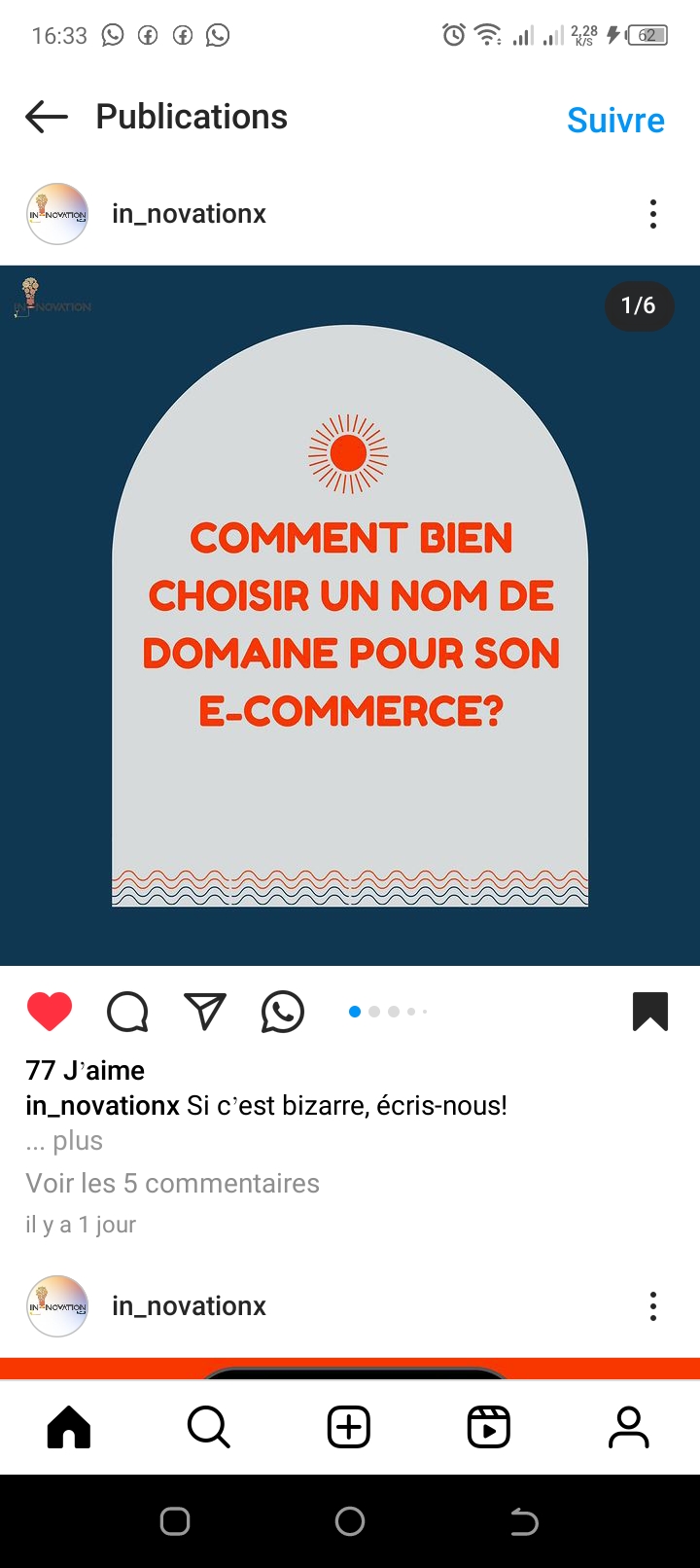This screenshot has height=1568, width=700.
Task: Open the domain name carousel post image
Action: pos(350,615)
